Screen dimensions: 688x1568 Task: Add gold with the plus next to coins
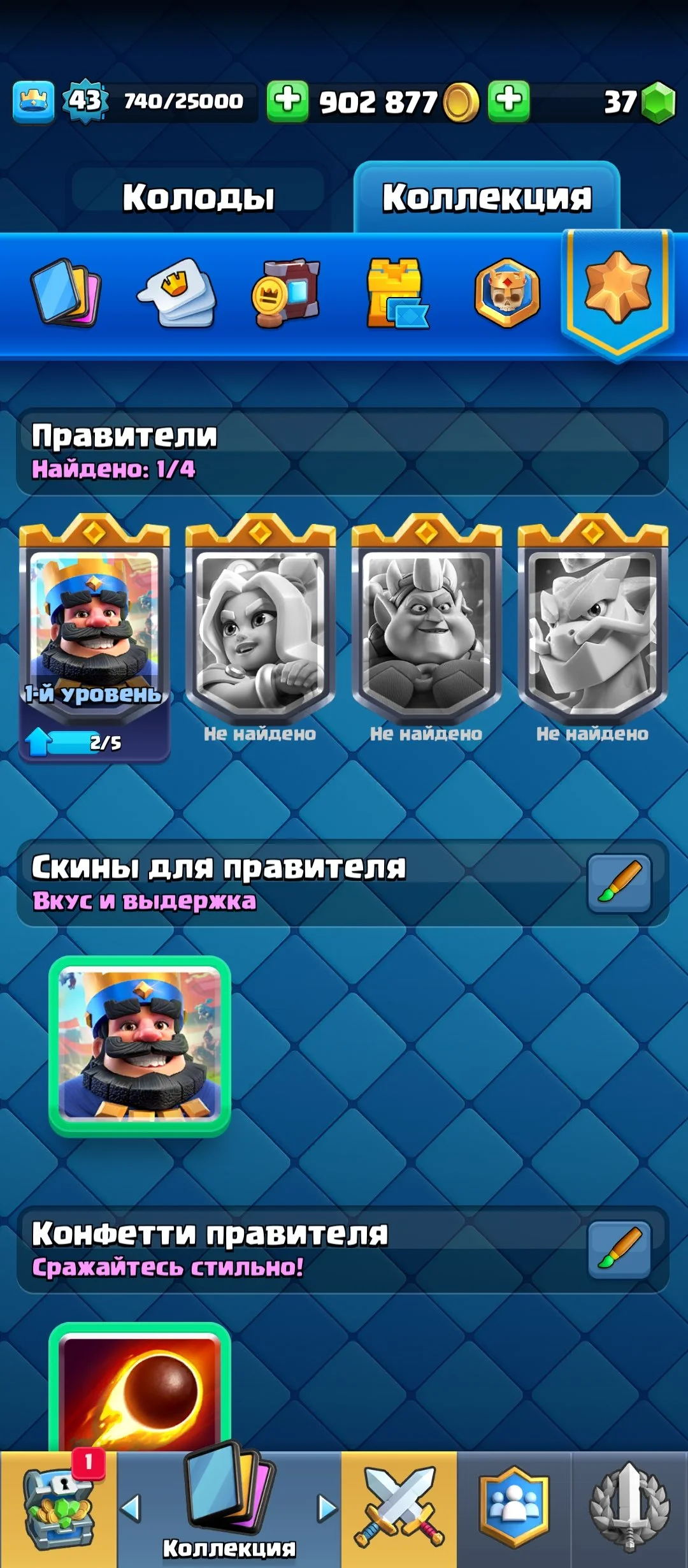[x=287, y=101]
